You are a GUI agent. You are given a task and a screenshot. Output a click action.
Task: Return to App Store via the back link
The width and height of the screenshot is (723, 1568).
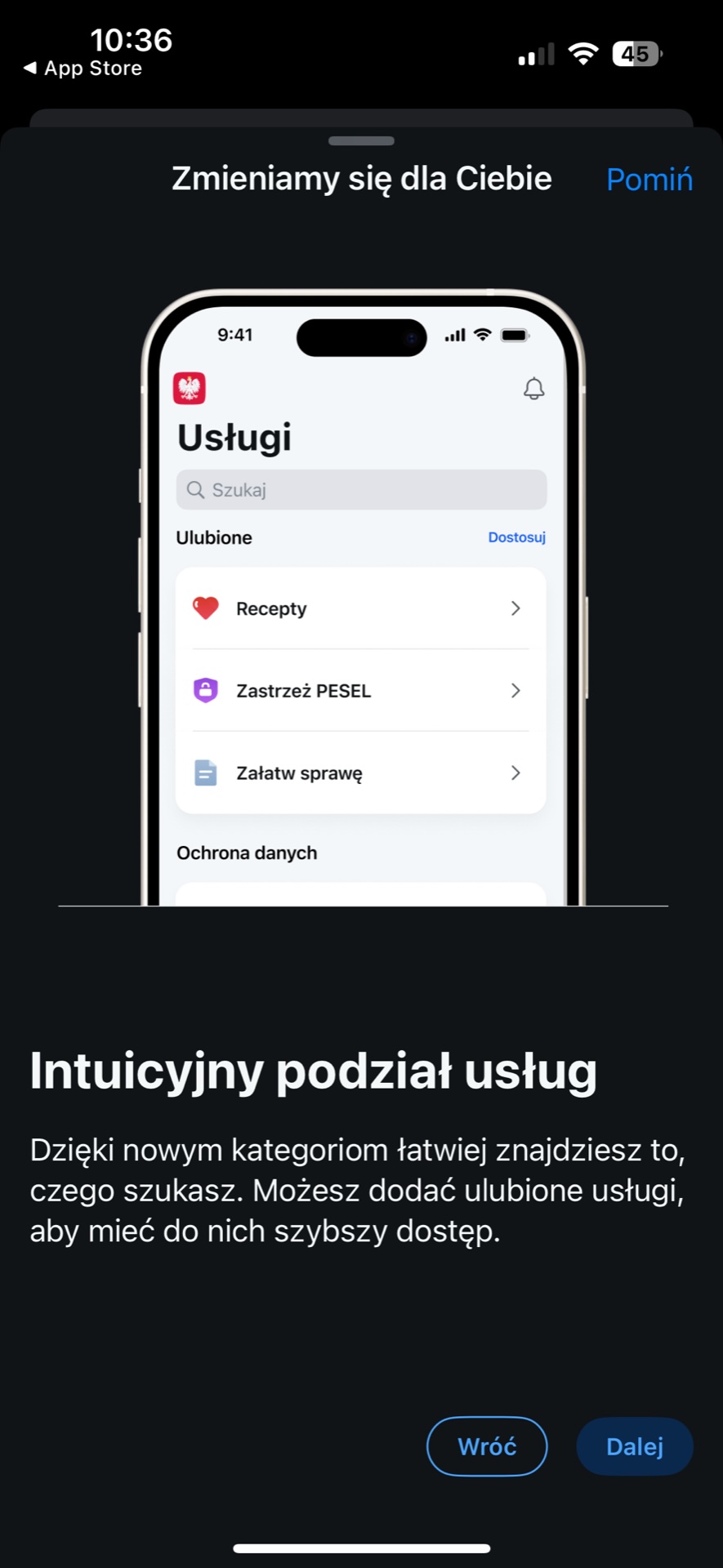coord(83,69)
